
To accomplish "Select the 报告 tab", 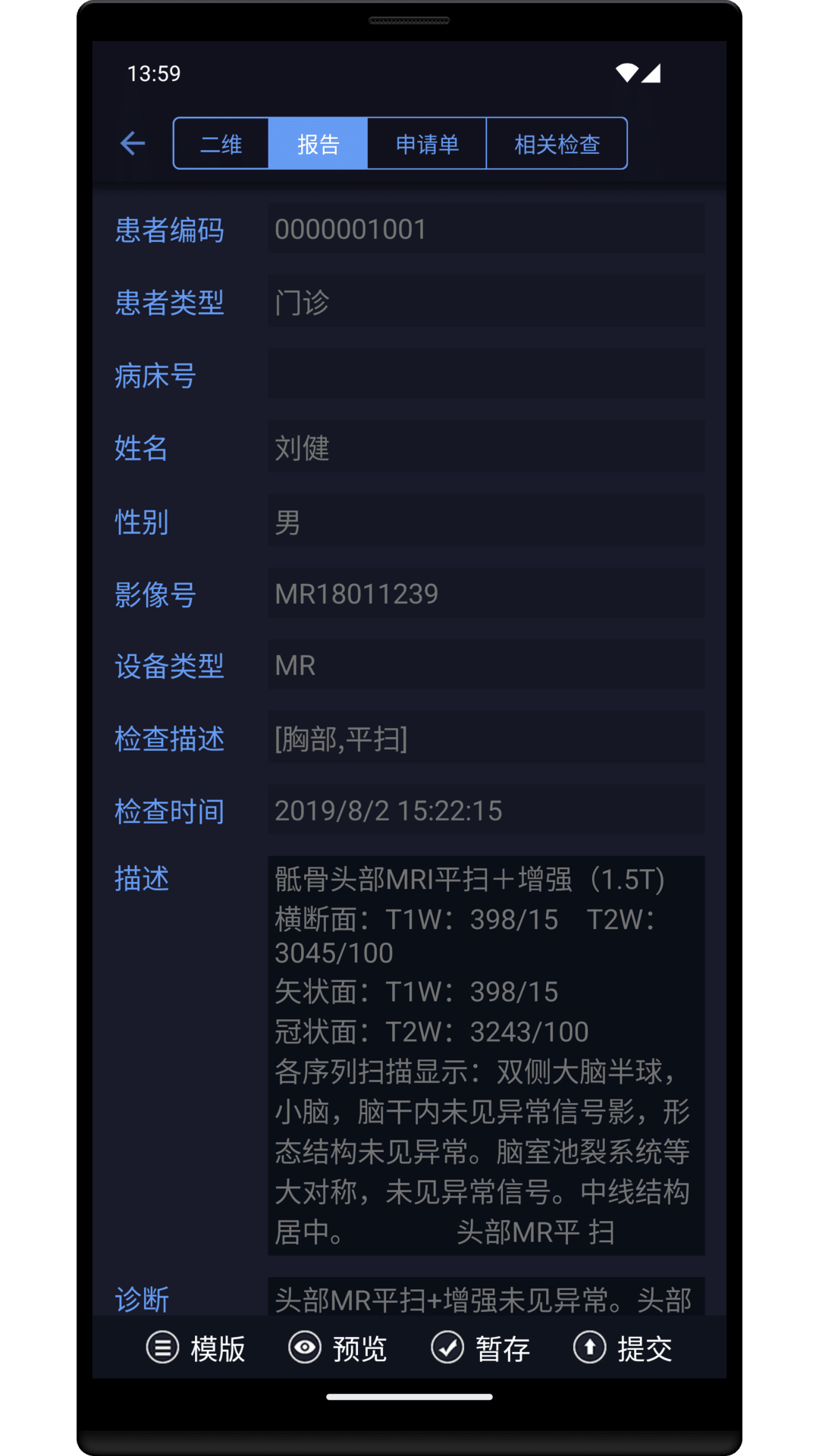I will 318,143.
